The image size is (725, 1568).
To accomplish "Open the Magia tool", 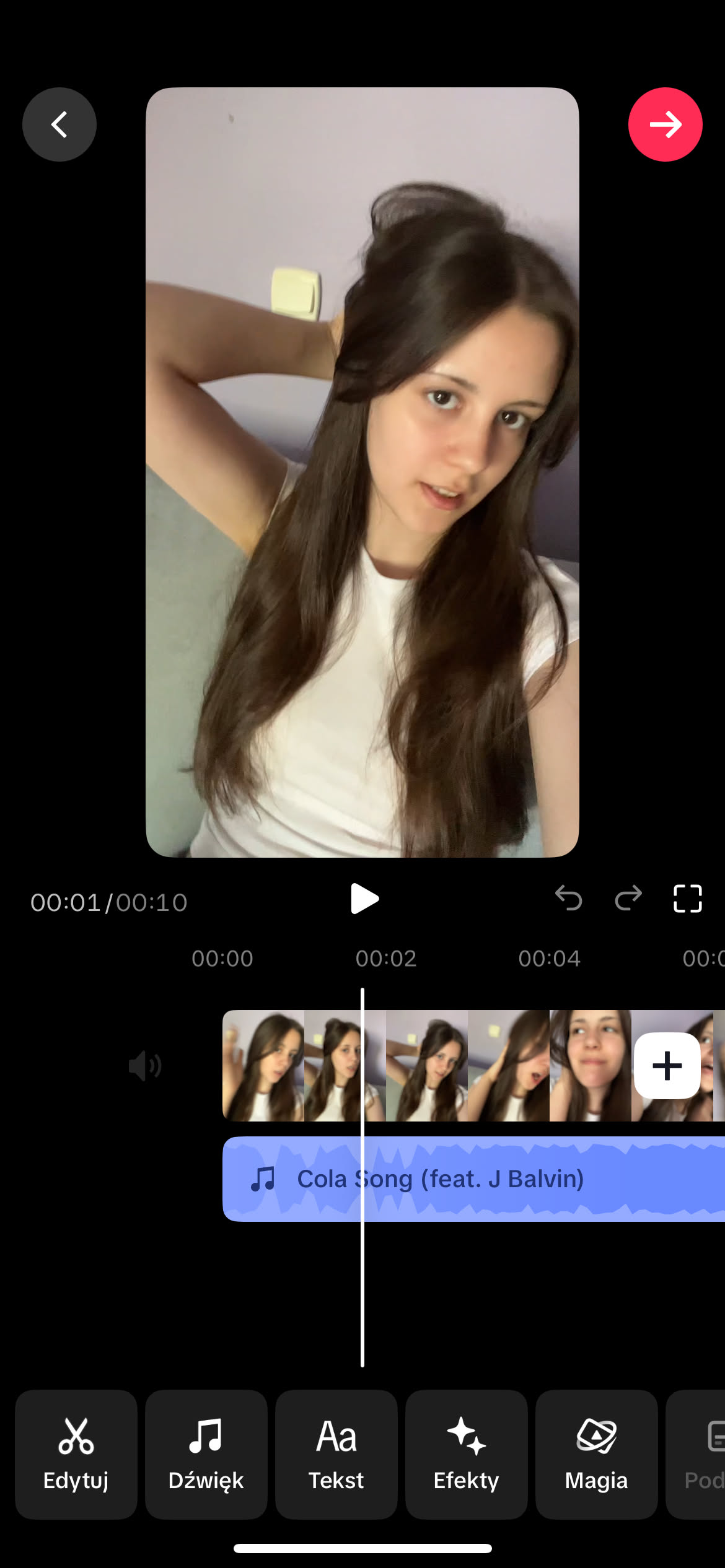I will coord(596,1454).
